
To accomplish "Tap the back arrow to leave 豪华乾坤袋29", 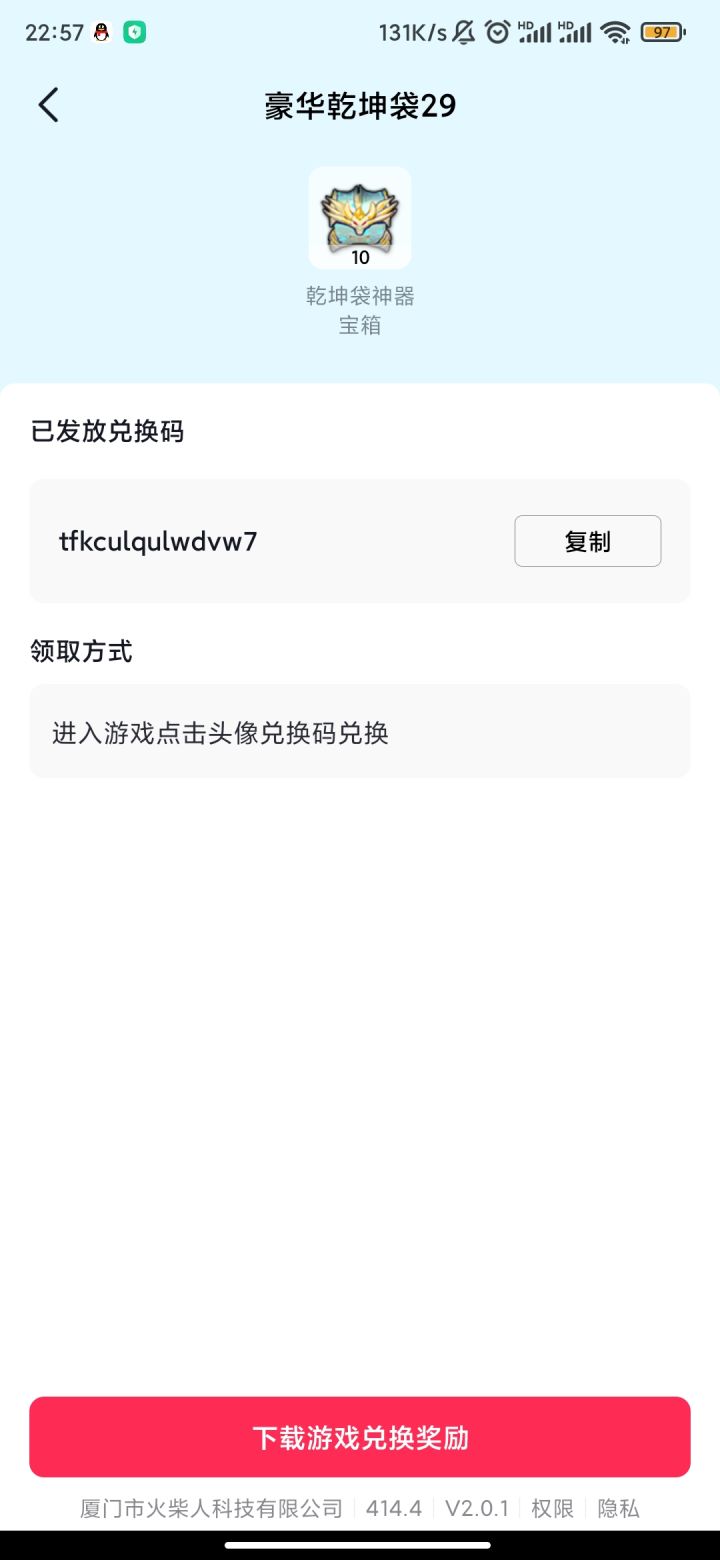I will click(49, 104).
